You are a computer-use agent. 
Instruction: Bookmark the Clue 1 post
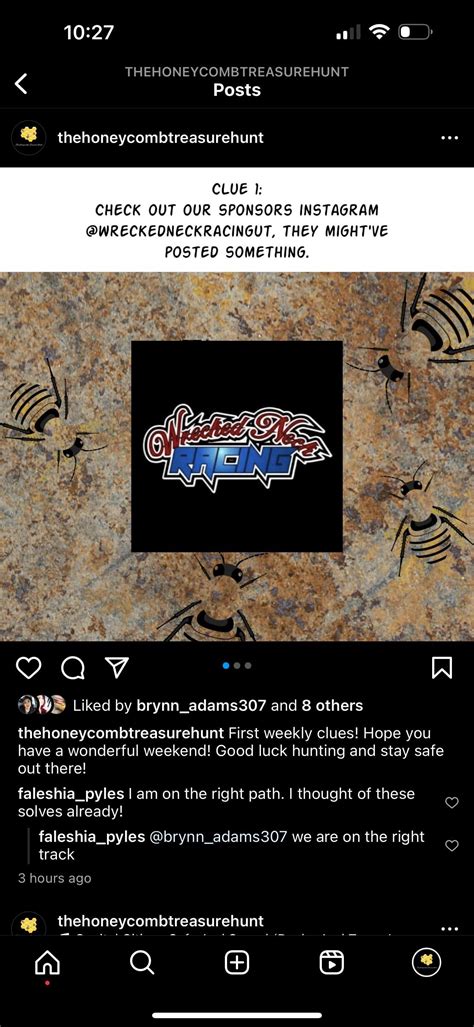pyautogui.click(x=443, y=667)
